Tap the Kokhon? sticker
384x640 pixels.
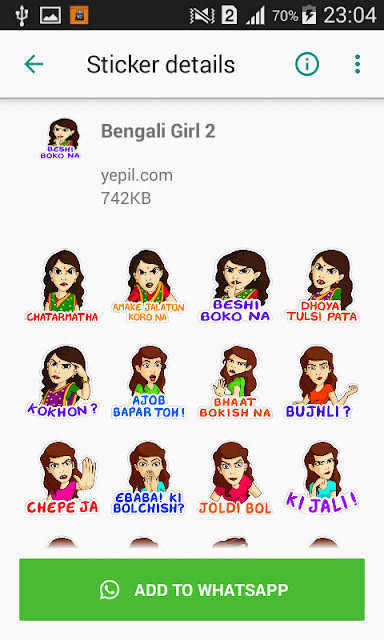coord(62,382)
